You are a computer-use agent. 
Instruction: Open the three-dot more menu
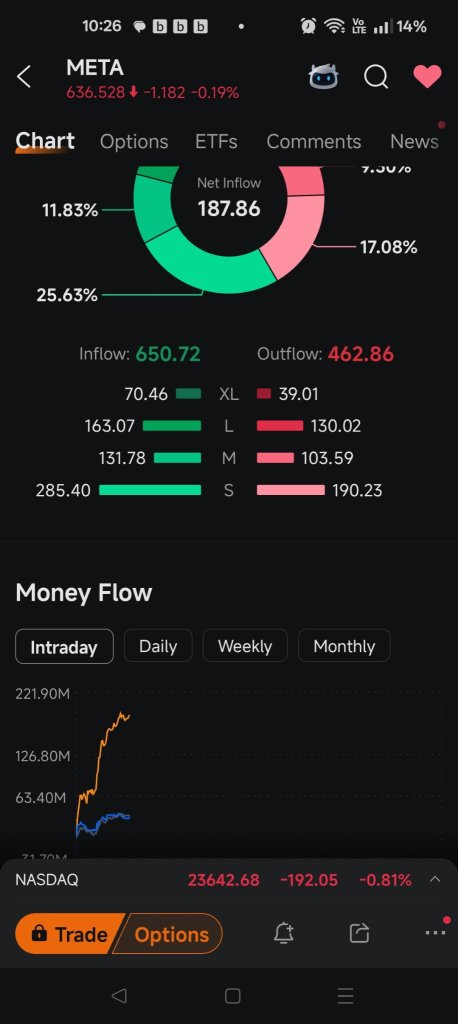[436, 933]
